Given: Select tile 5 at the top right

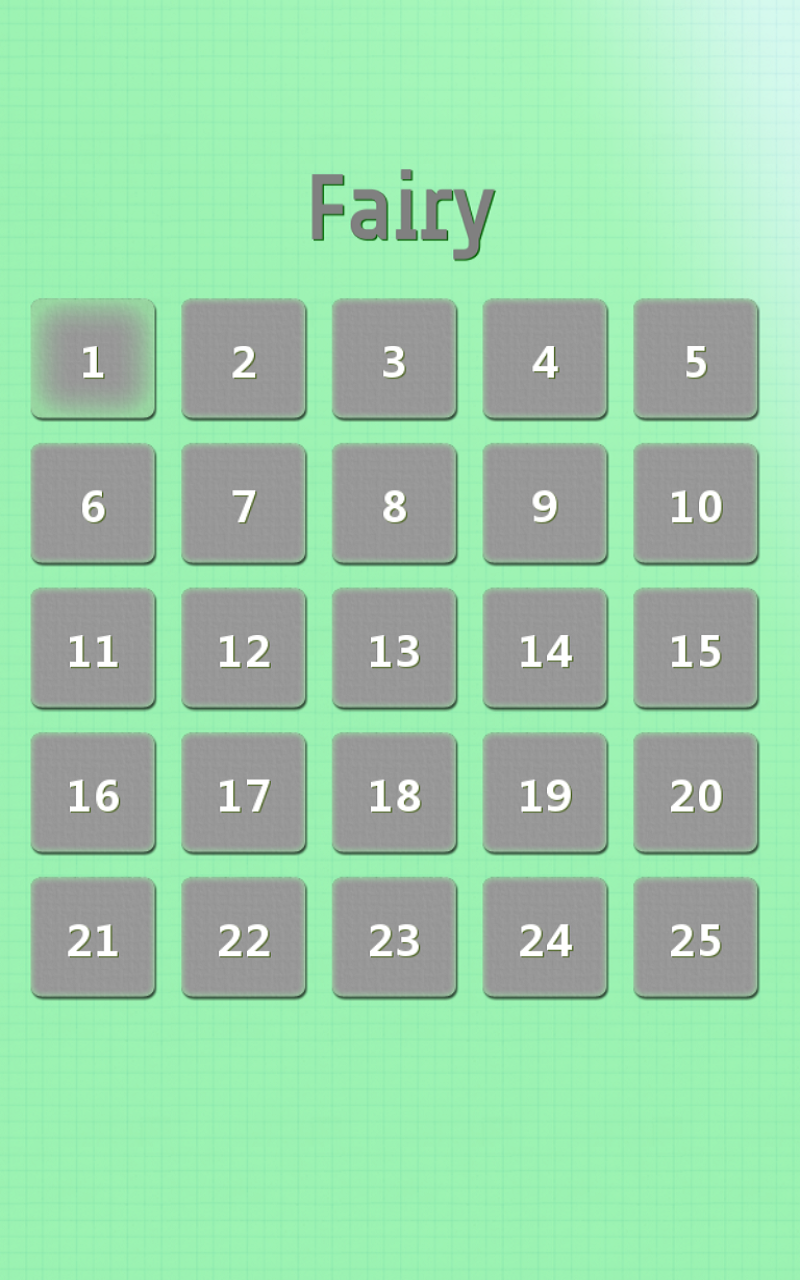Looking at the screenshot, I should [695, 360].
